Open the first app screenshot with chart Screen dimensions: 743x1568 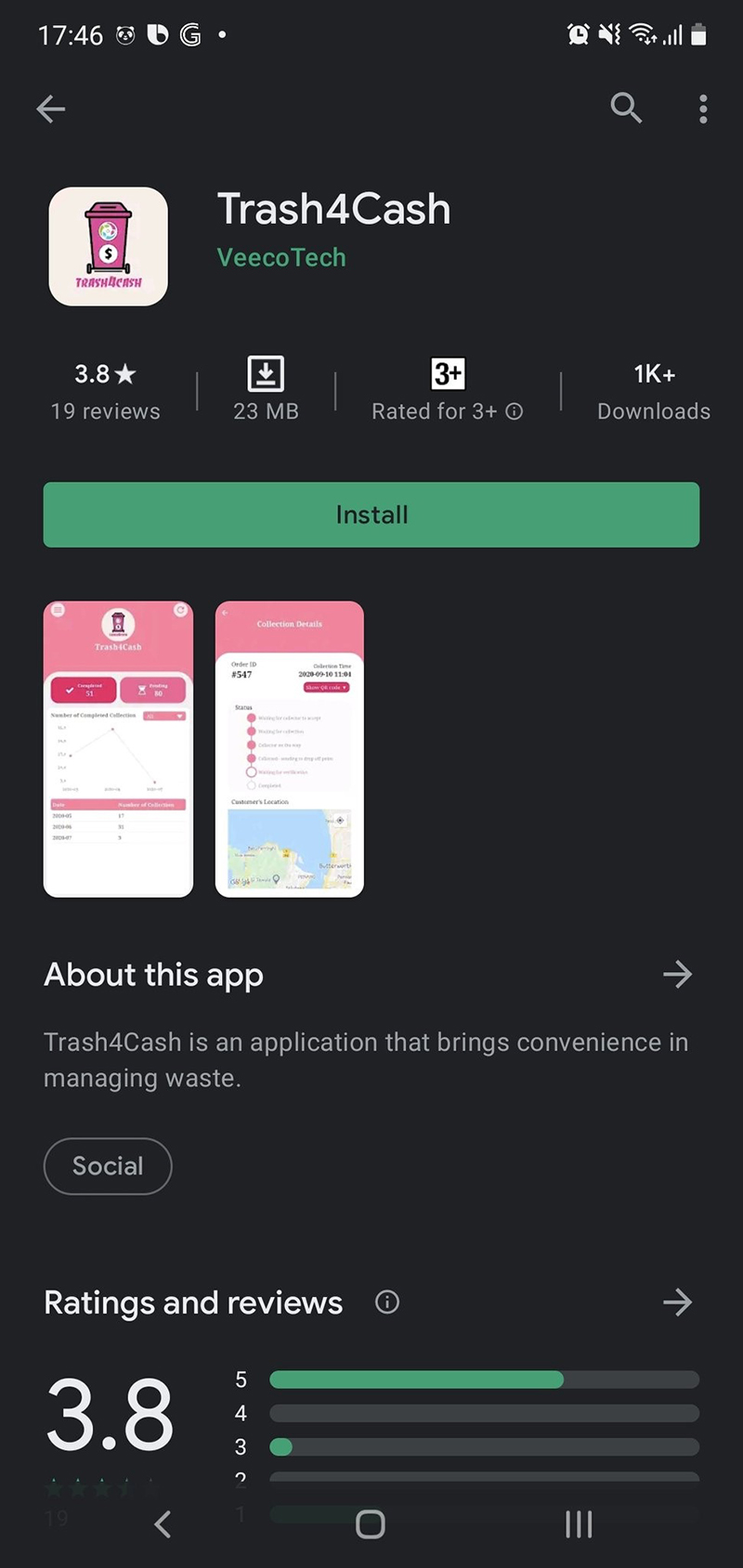tap(118, 749)
